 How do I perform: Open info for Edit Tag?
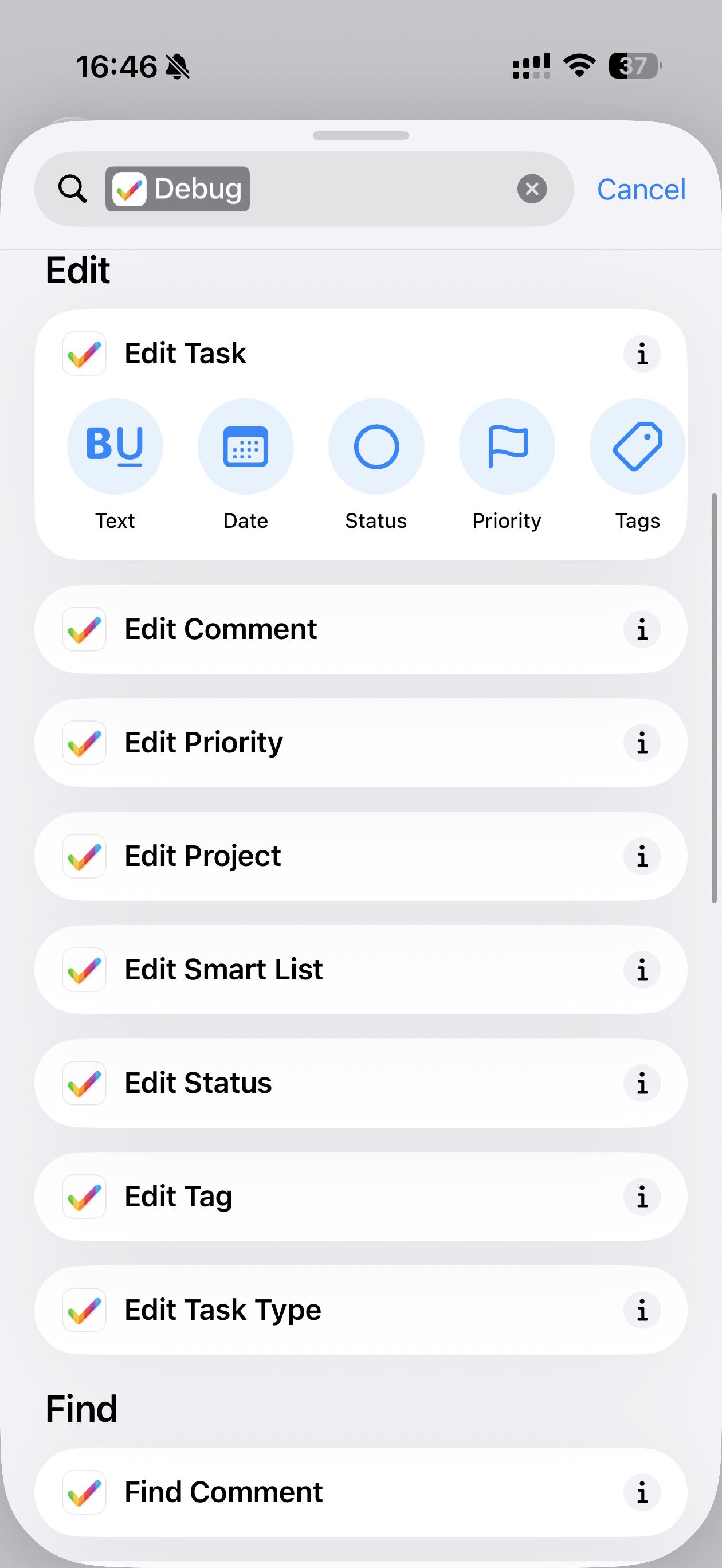(x=642, y=1197)
